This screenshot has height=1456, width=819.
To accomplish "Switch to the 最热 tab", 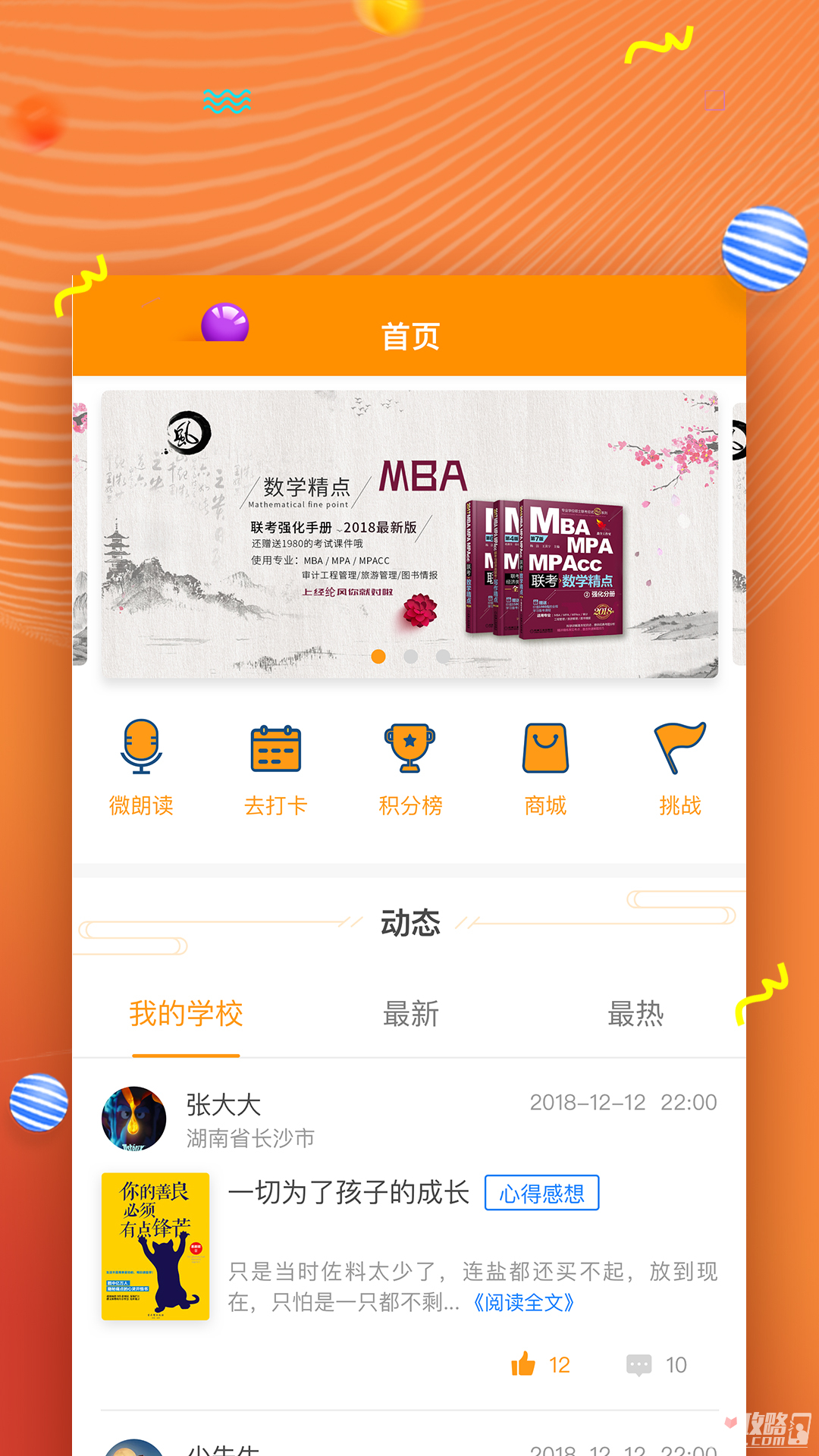I will (x=637, y=1013).
